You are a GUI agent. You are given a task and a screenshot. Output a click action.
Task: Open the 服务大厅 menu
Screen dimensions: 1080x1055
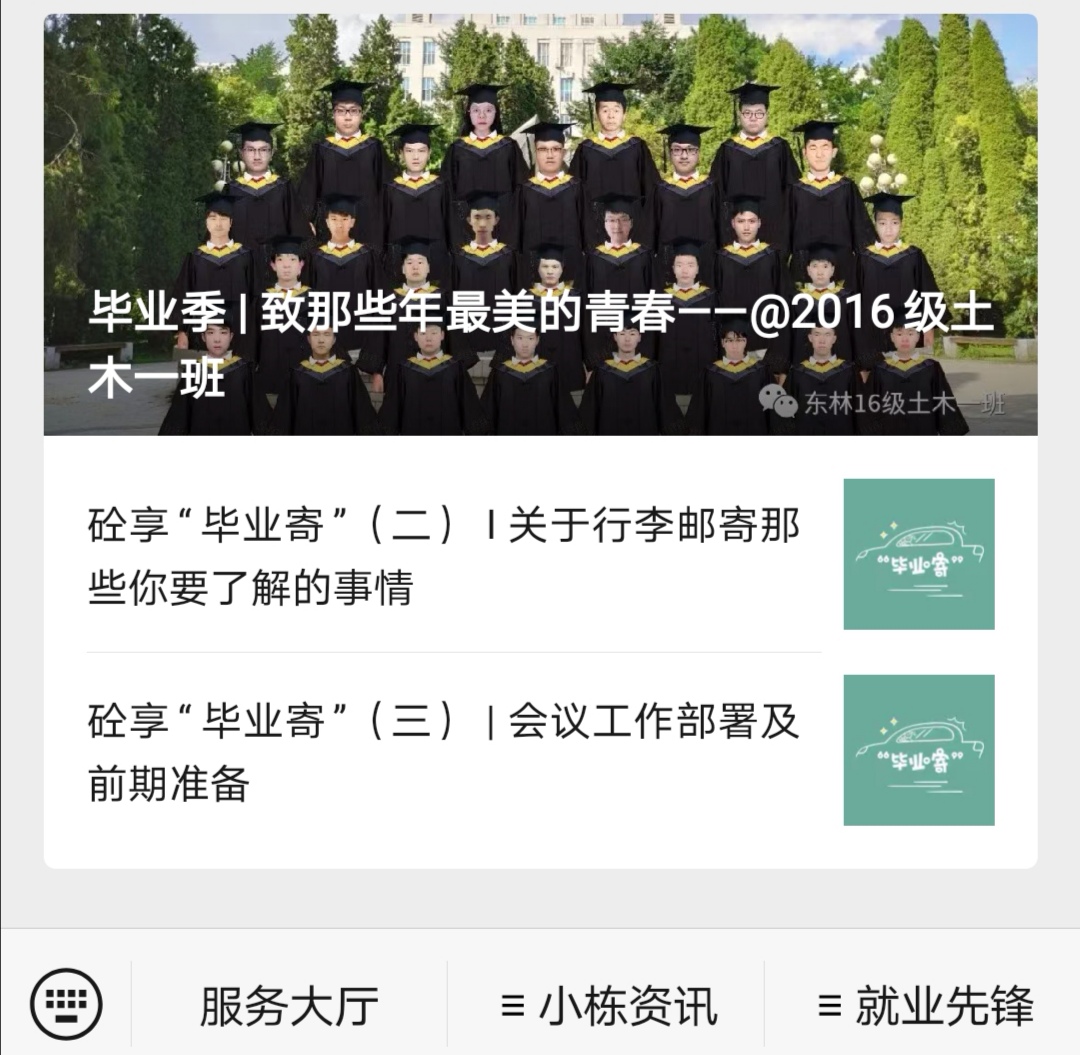tap(289, 1006)
